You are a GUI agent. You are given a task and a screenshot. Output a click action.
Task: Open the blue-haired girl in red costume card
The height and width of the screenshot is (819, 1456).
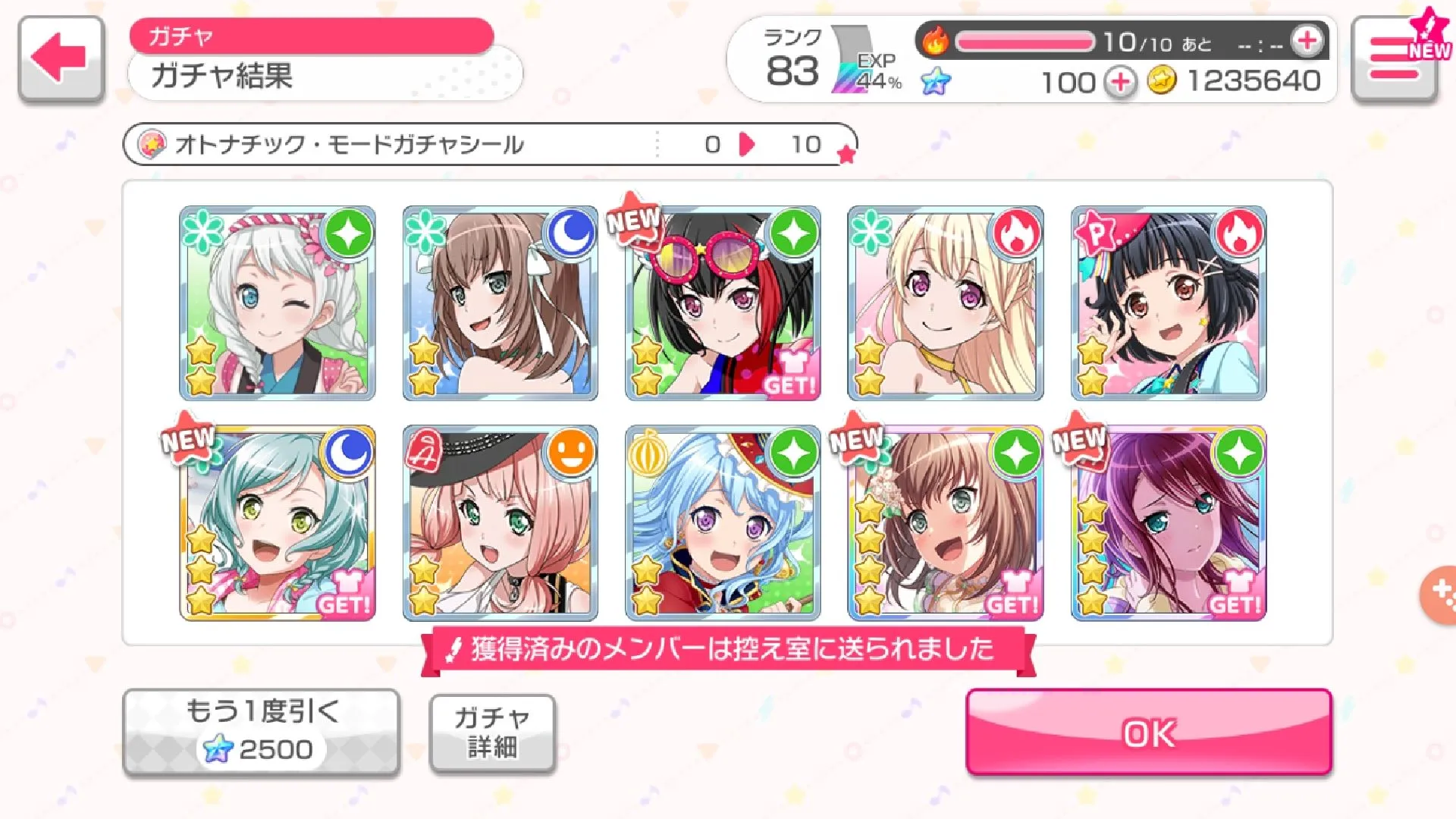tap(723, 523)
